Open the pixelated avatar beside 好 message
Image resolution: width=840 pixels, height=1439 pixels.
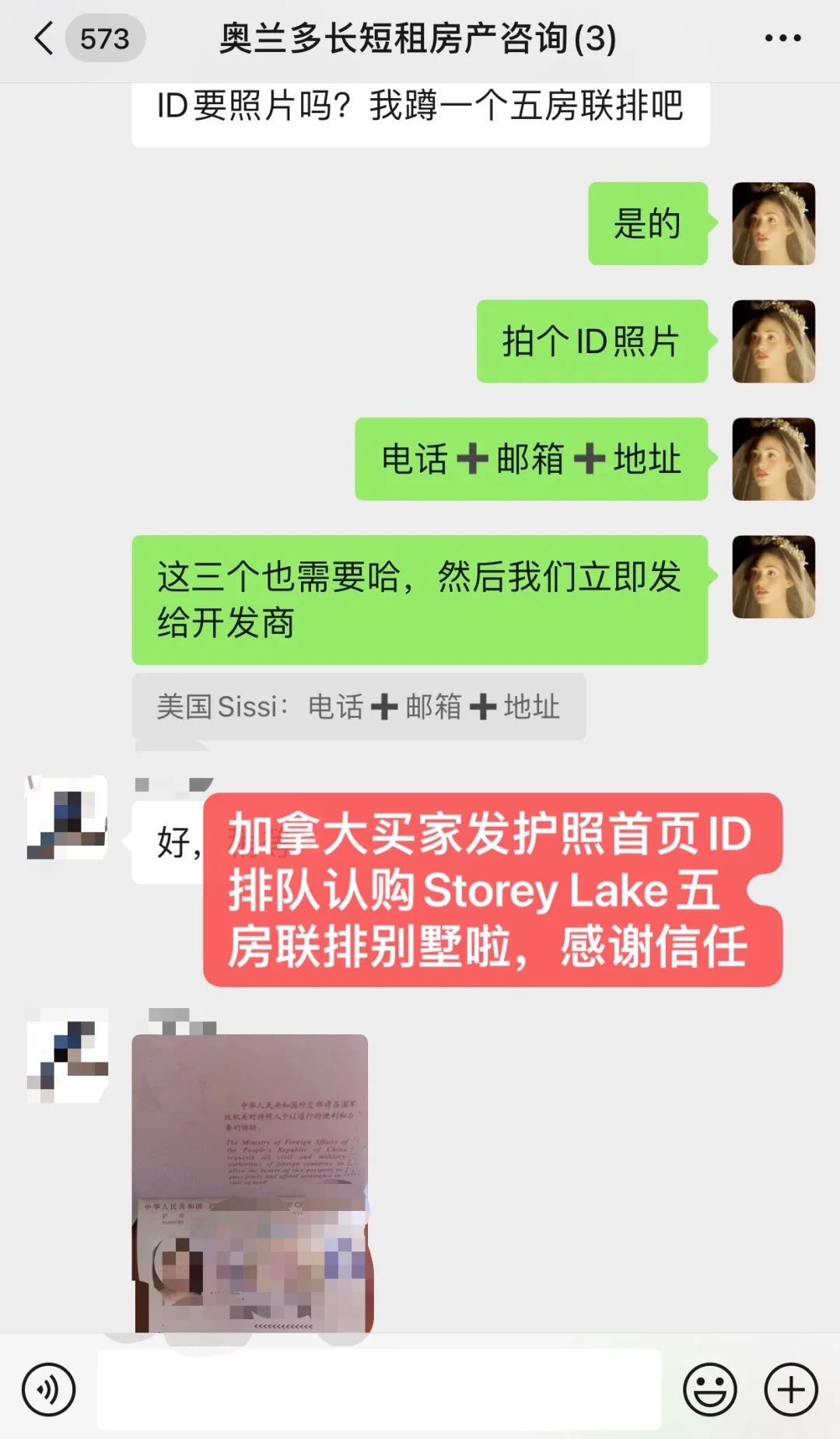[x=68, y=817]
